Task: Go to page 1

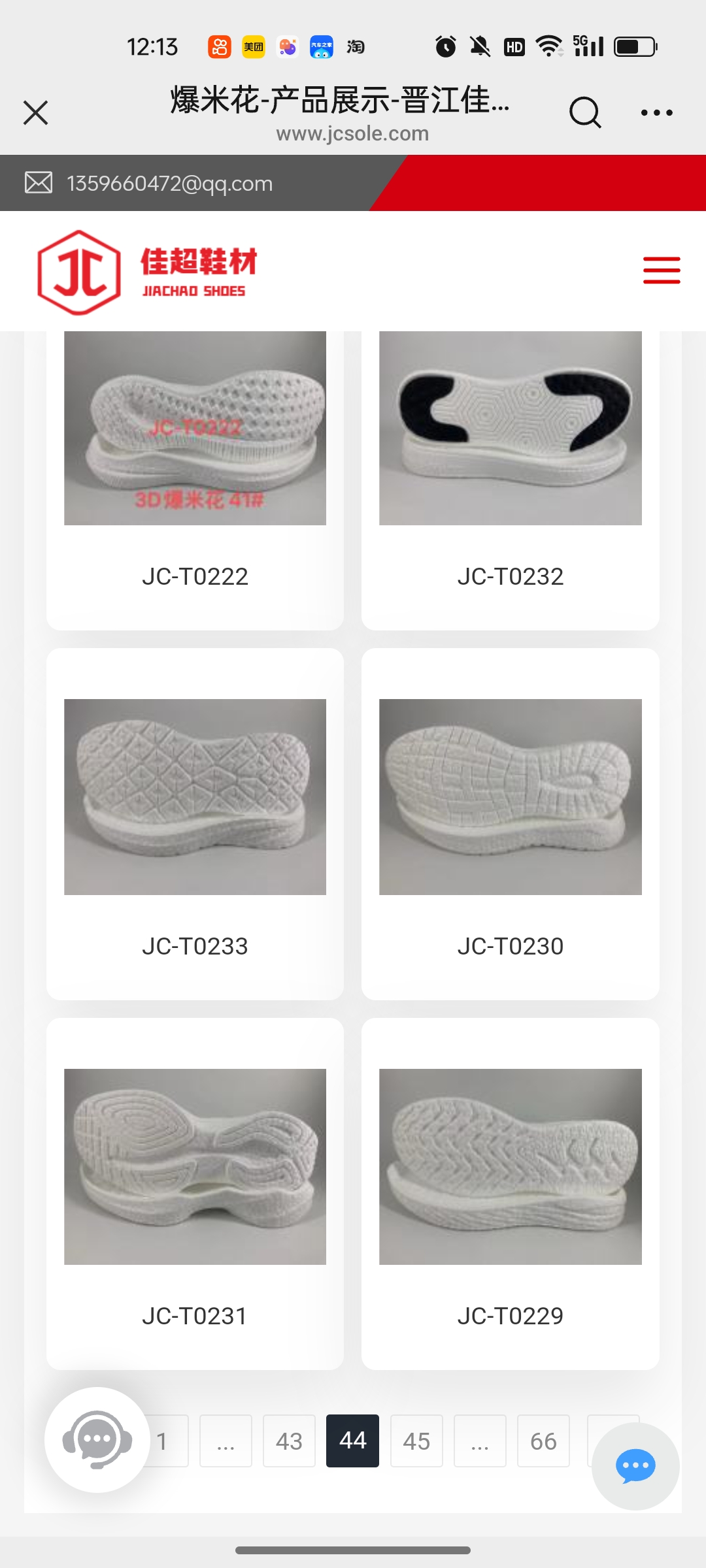Action: [x=167, y=1441]
